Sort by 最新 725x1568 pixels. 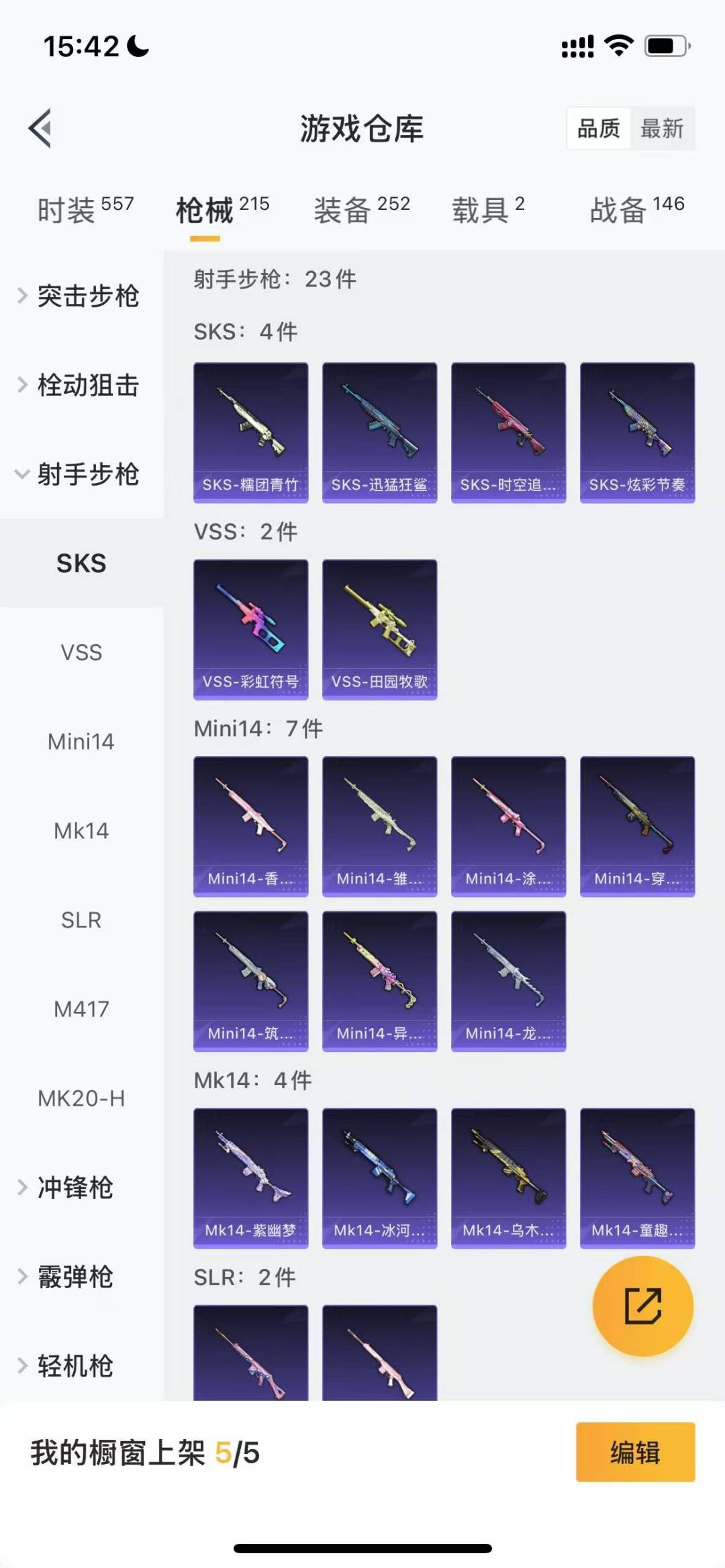click(662, 128)
